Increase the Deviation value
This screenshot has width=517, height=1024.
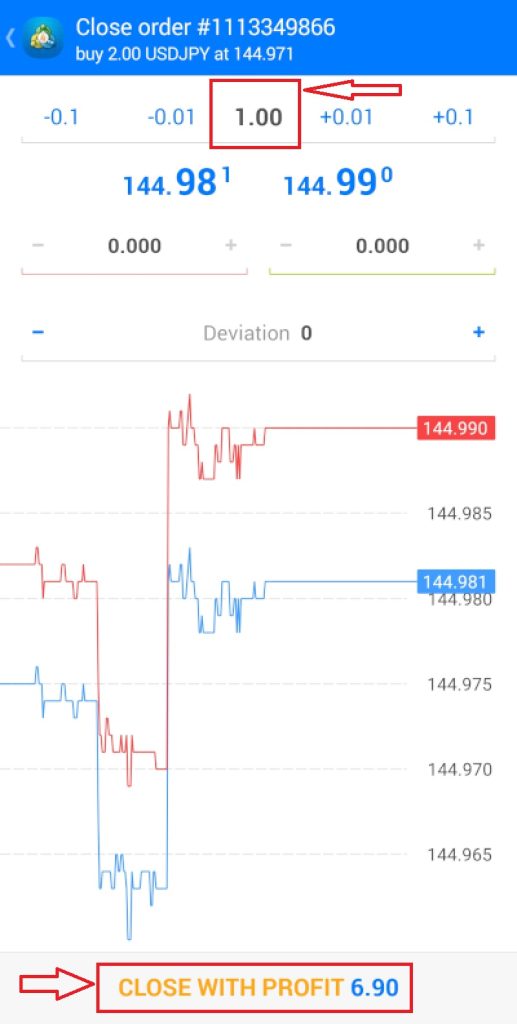478,332
